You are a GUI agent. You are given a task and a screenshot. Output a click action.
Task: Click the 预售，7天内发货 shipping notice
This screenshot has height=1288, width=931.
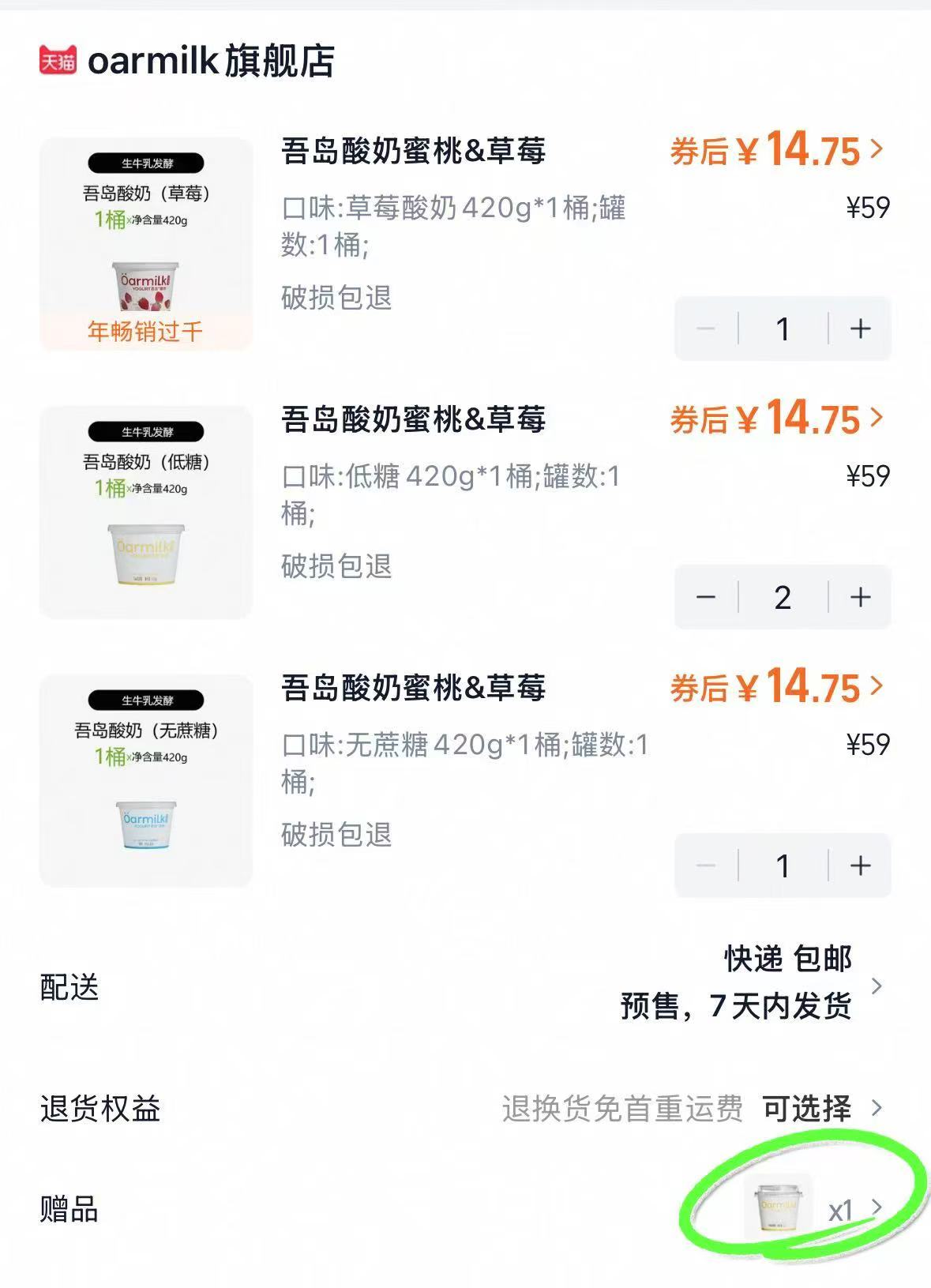tap(736, 1006)
